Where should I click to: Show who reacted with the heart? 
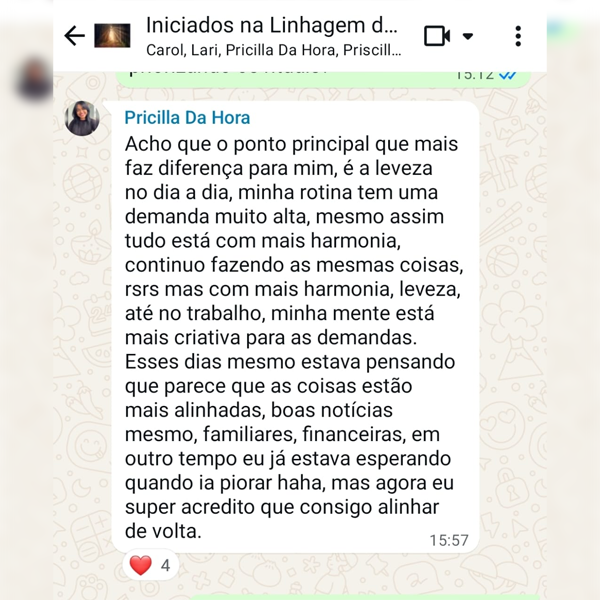click(x=150, y=565)
